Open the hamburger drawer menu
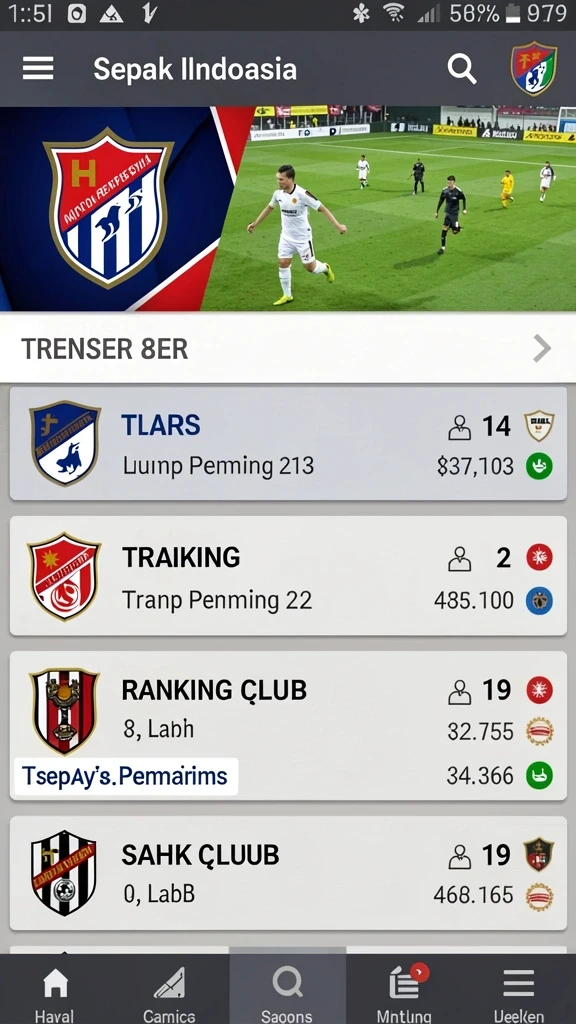576x1024 pixels. pyautogui.click(x=38, y=68)
